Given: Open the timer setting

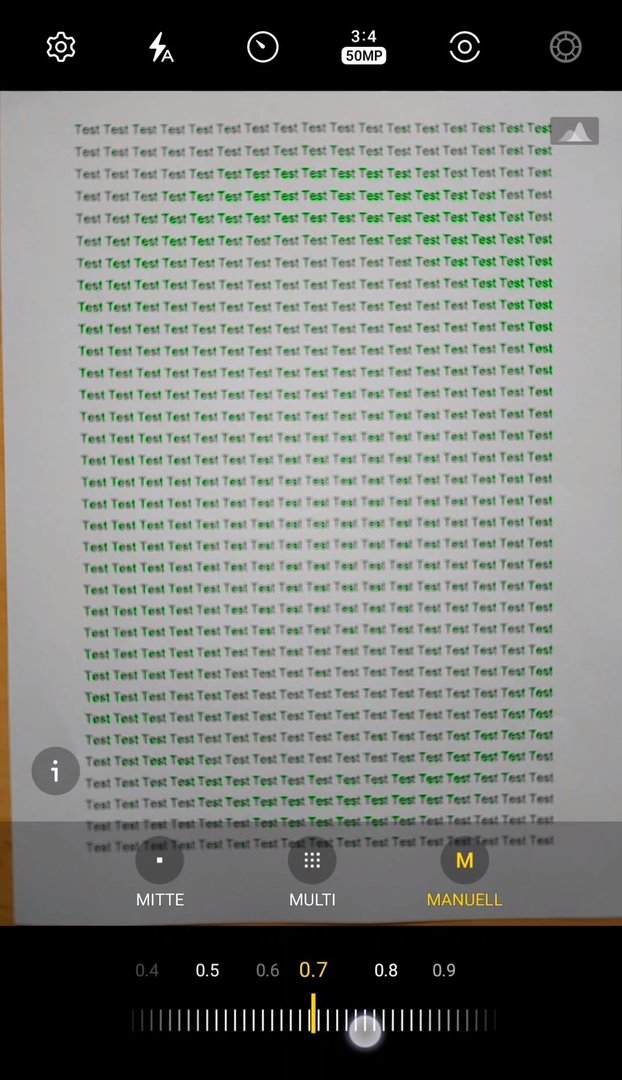Looking at the screenshot, I should [263, 47].
